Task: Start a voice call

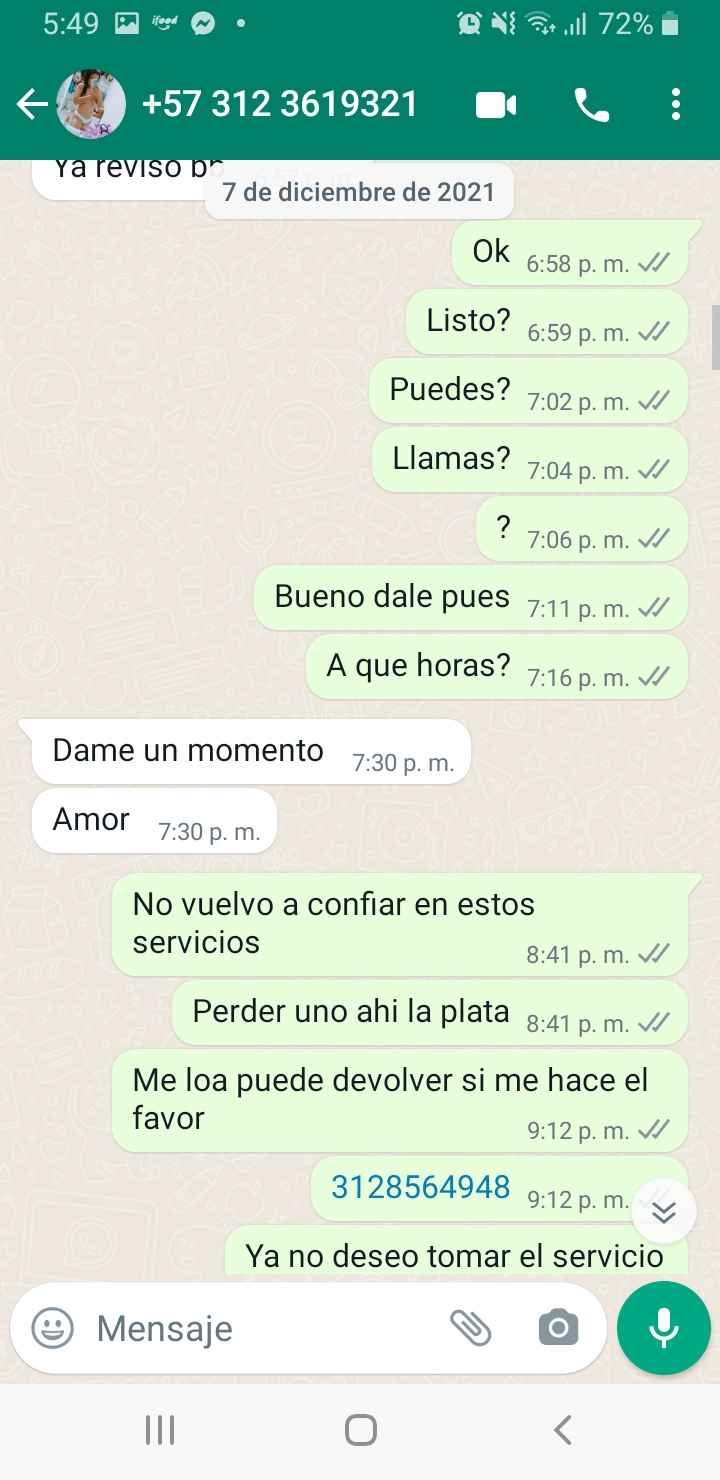Action: tap(591, 104)
